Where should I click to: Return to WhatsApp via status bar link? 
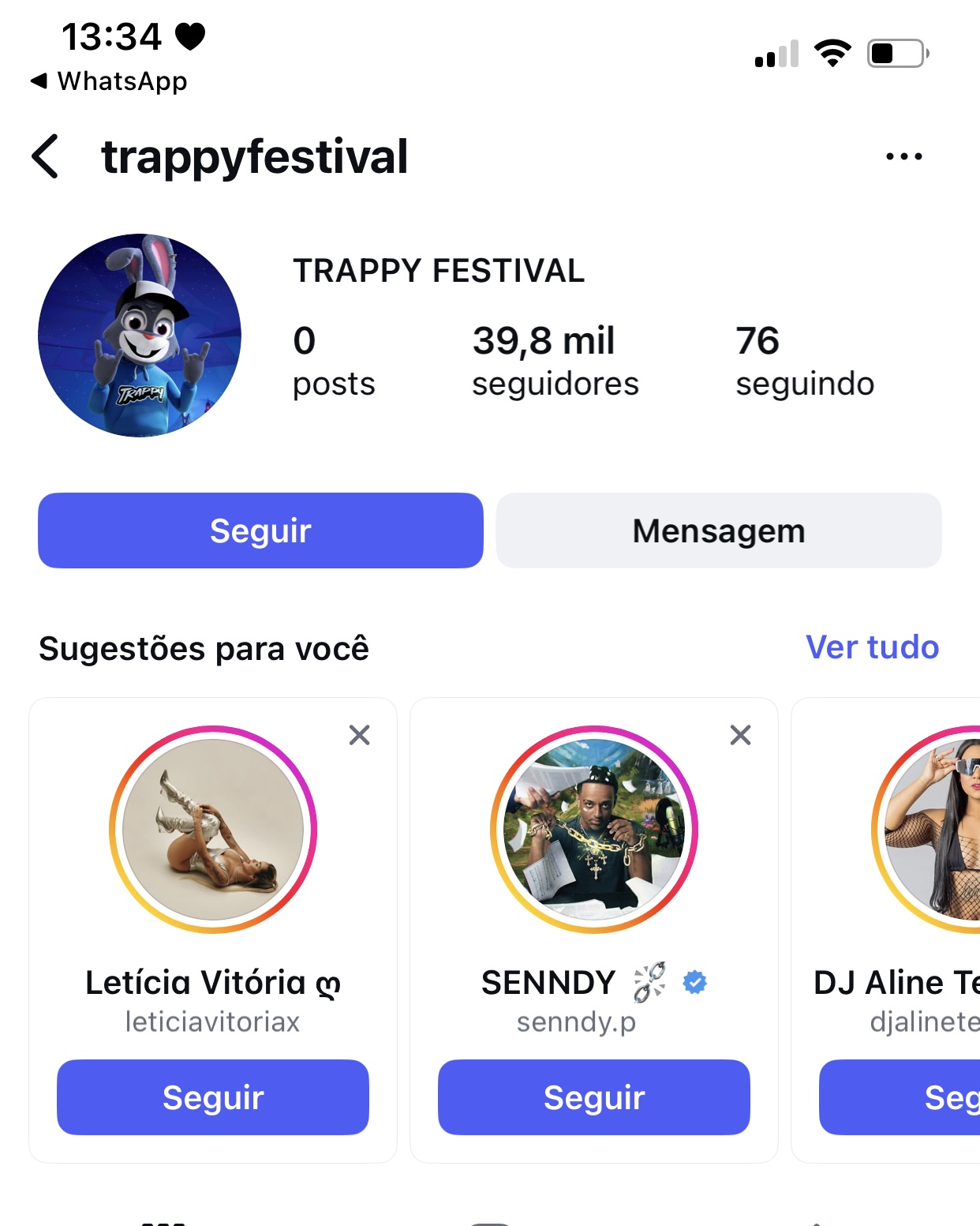tap(110, 81)
